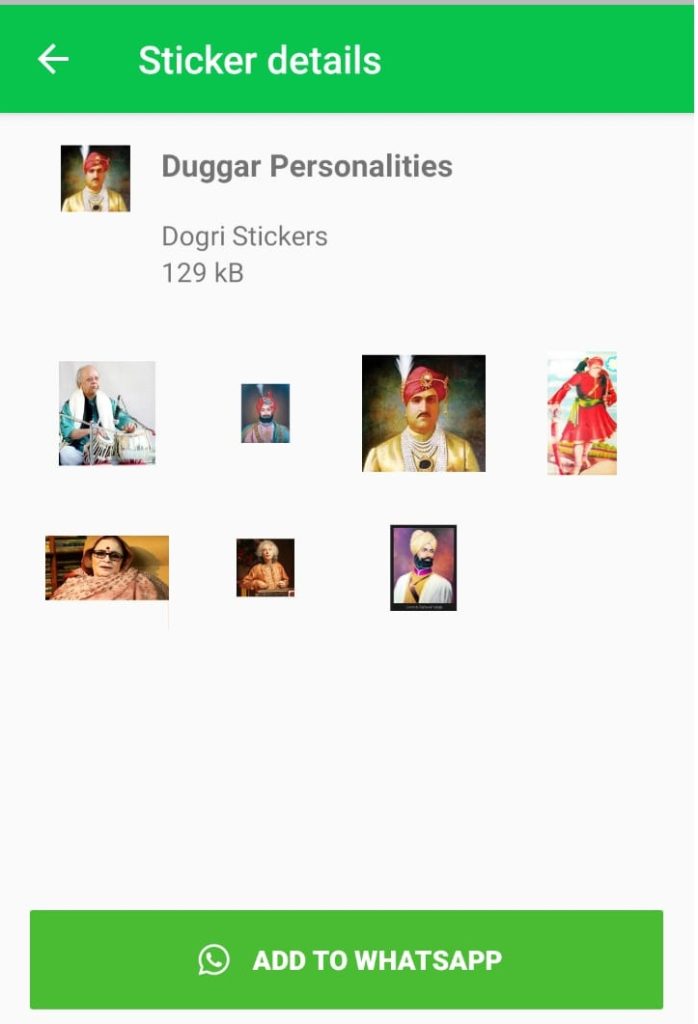This screenshot has height=1024, width=698.
Task: Preview the red-dressed dancing figure sticker
Action: (x=582, y=413)
